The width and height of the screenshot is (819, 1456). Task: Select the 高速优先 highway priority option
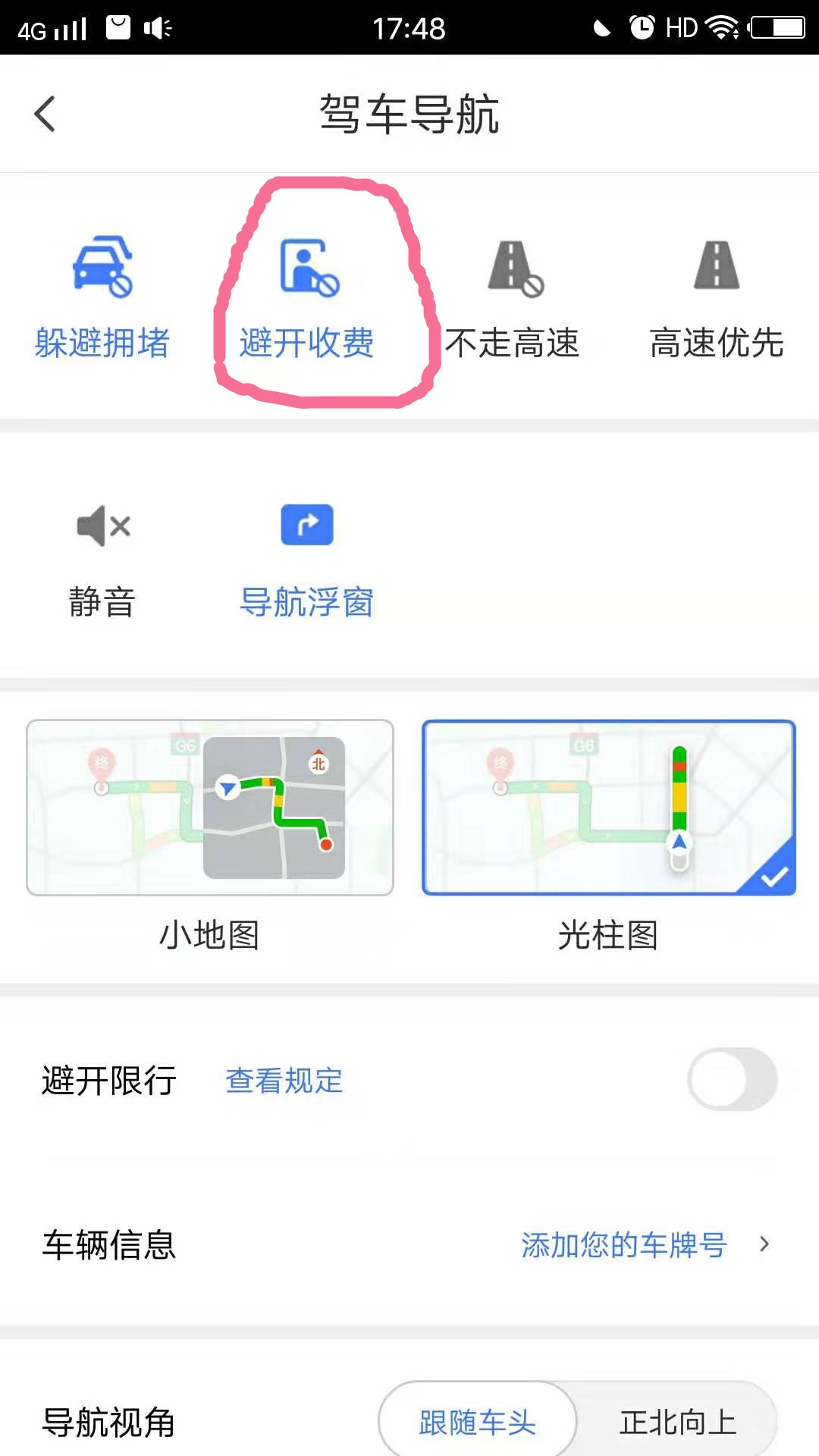(x=716, y=296)
